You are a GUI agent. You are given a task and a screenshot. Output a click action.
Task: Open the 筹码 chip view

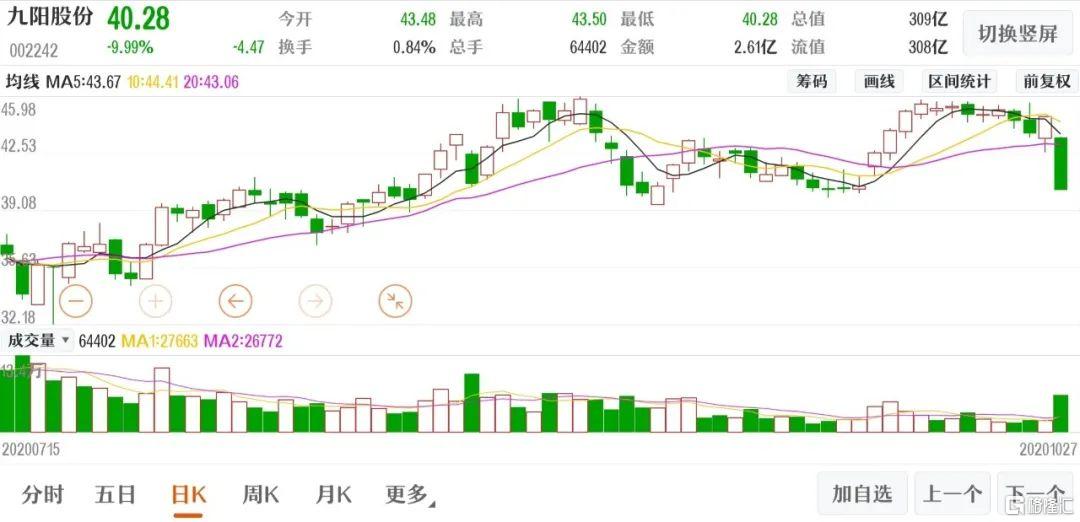[x=811, y=82]
